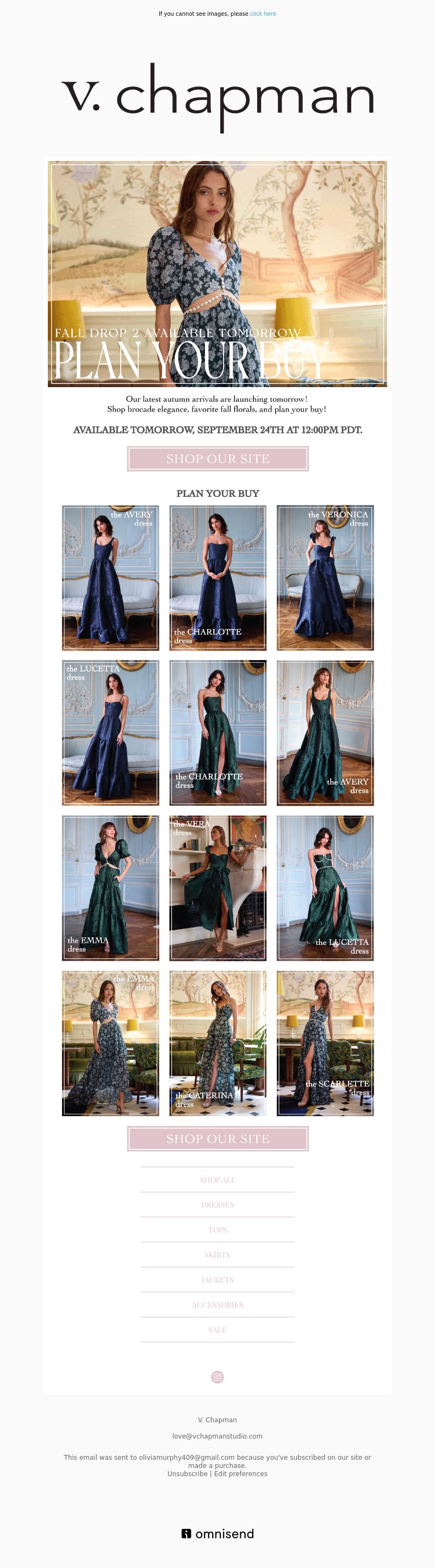435x1568 pixels.
Task: Browse the Dresses category
Action: point(217,1205)
